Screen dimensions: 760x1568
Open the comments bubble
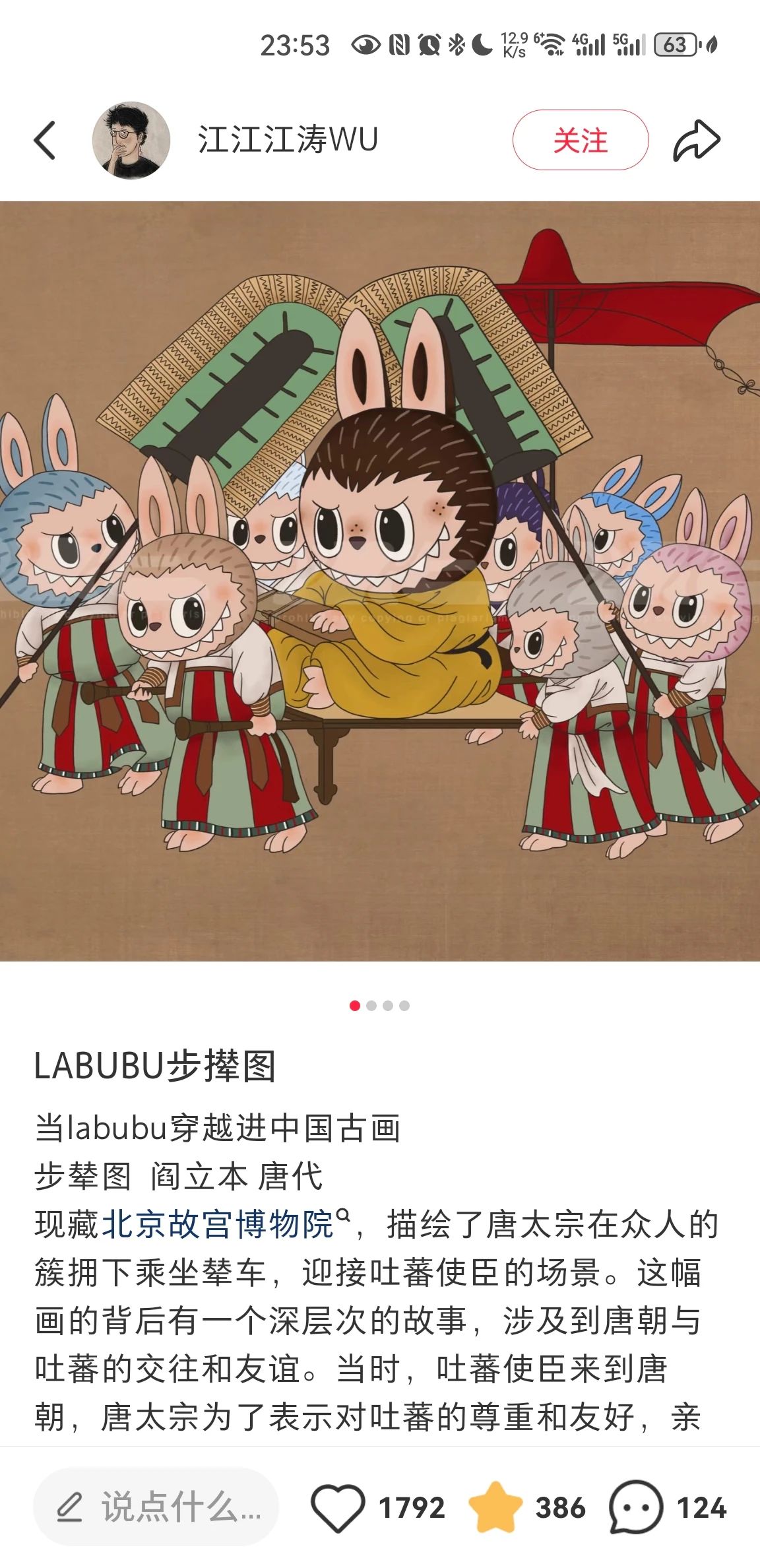click(635, 1507)
